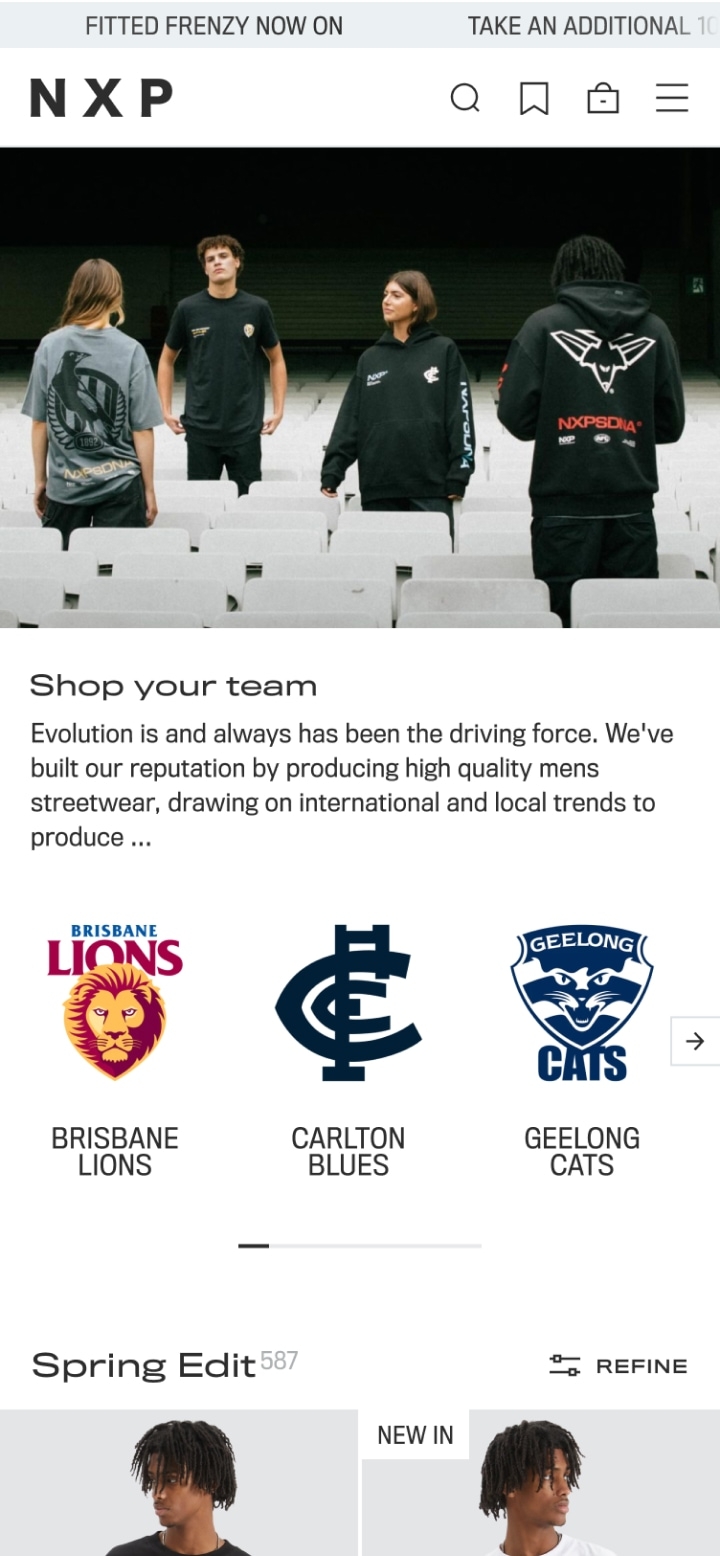720x1556 pixels.
Task: Open the search icon in the header
Action: coord(465,98)
